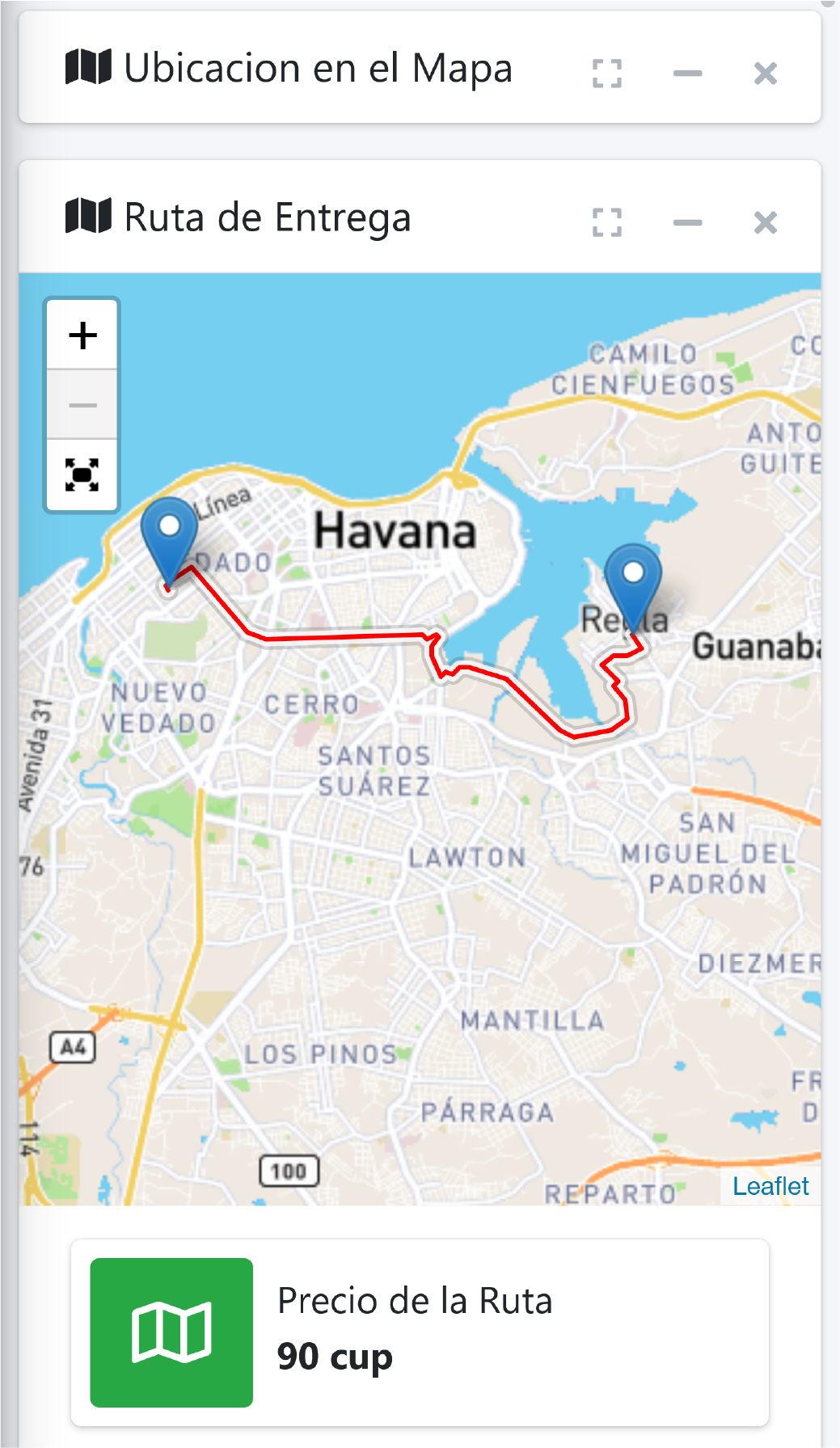
Task: Maximize the Ubicacion en el Mapa card
Action: [606, 74]
